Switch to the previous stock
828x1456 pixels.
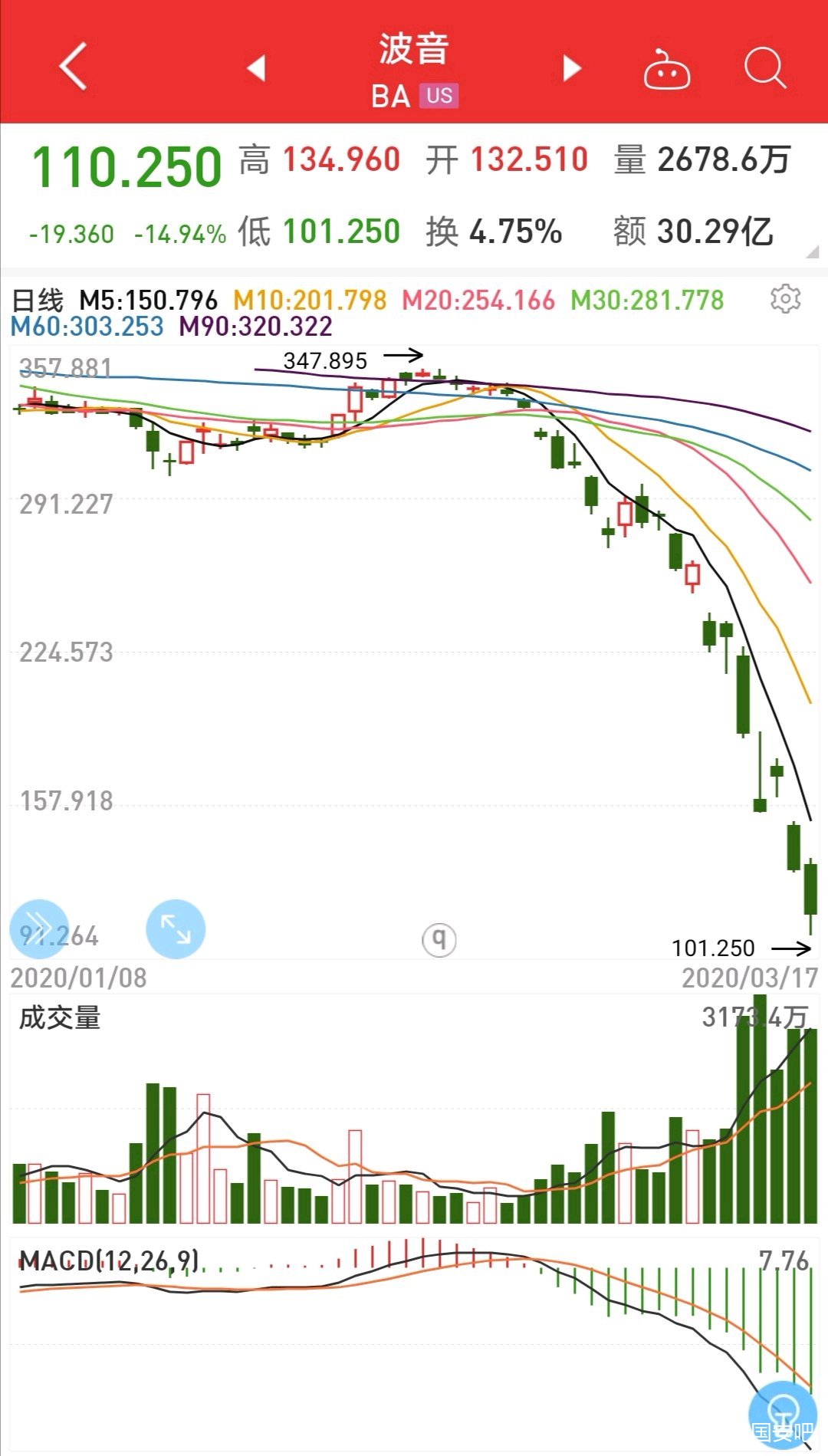tap(256, 67)
